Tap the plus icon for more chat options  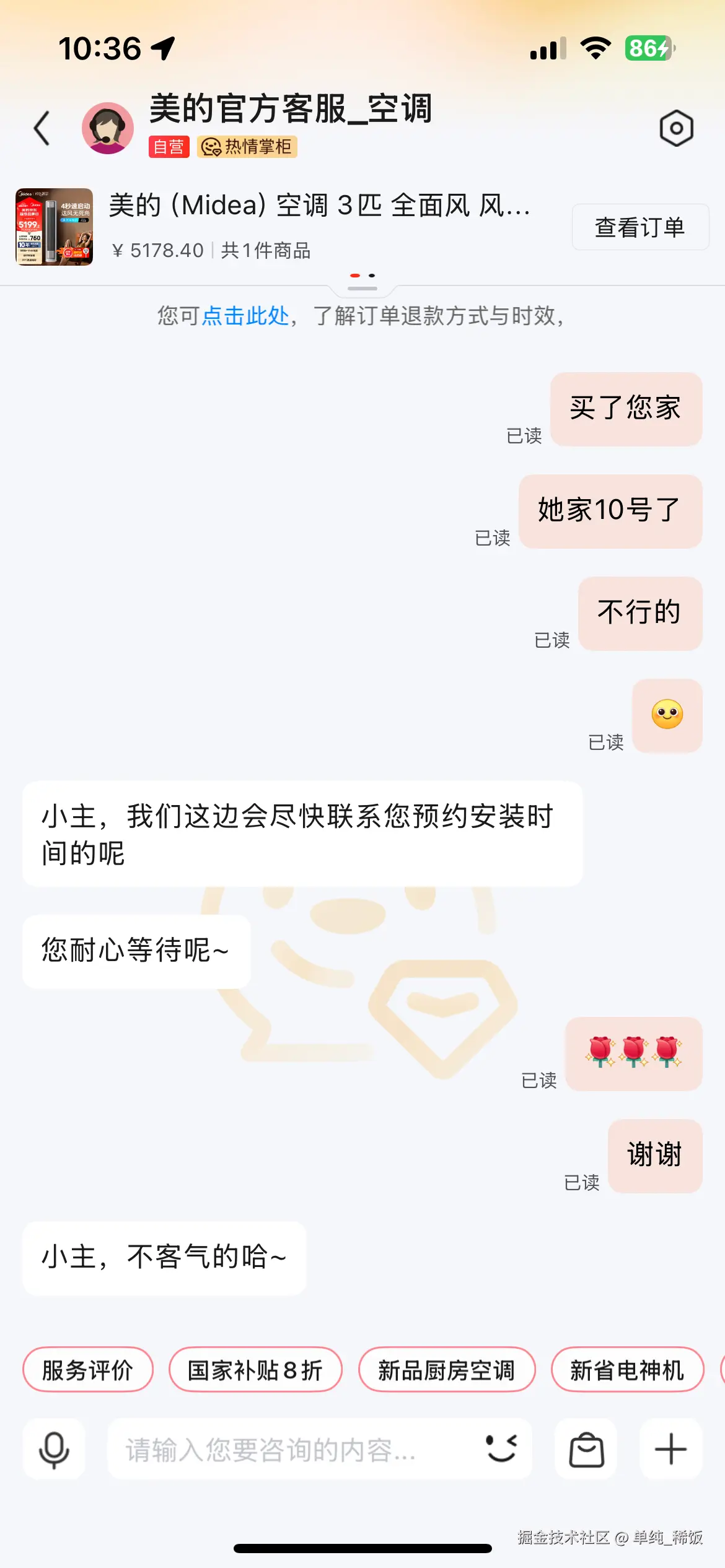671,1449
